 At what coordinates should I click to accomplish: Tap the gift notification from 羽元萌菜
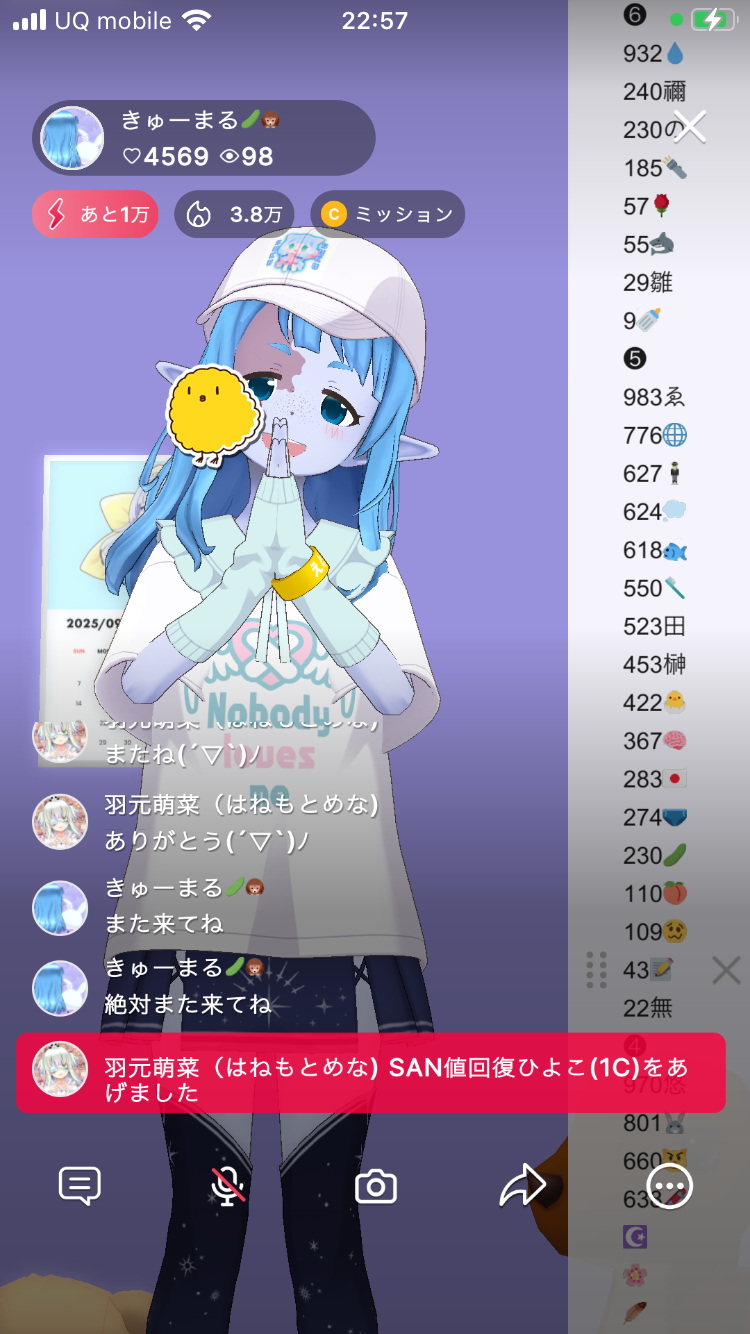click(370, 1073)
